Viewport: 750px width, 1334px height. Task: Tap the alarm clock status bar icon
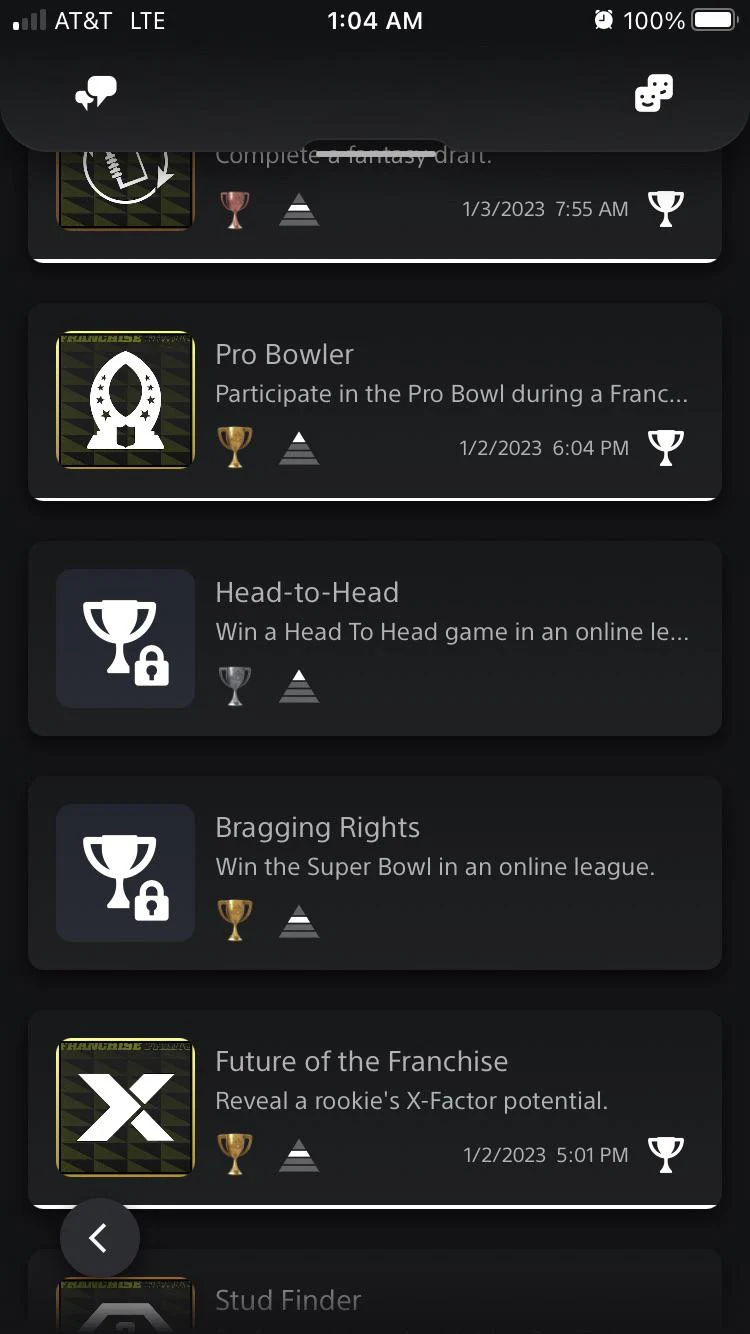click(601, 20)
